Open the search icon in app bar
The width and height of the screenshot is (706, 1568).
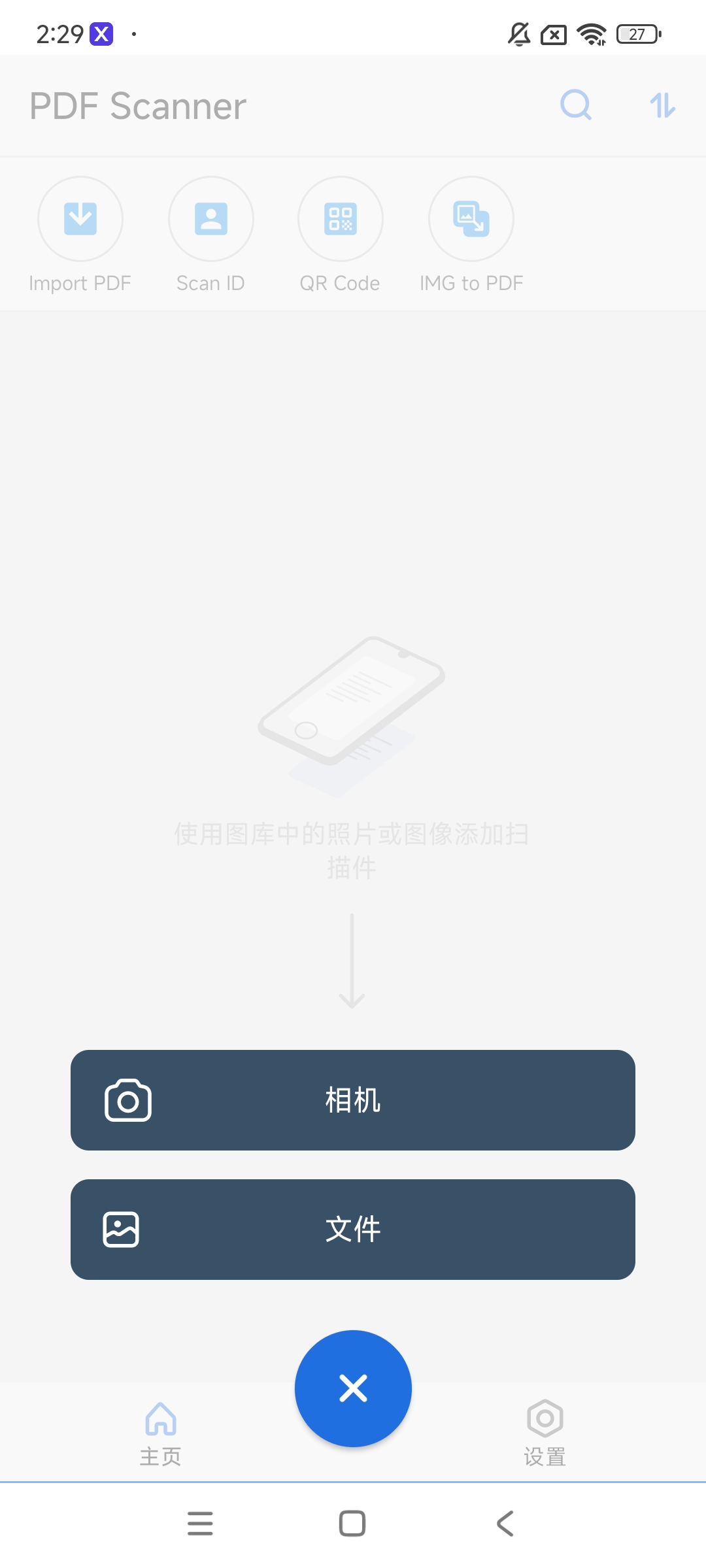pos(576,105)
